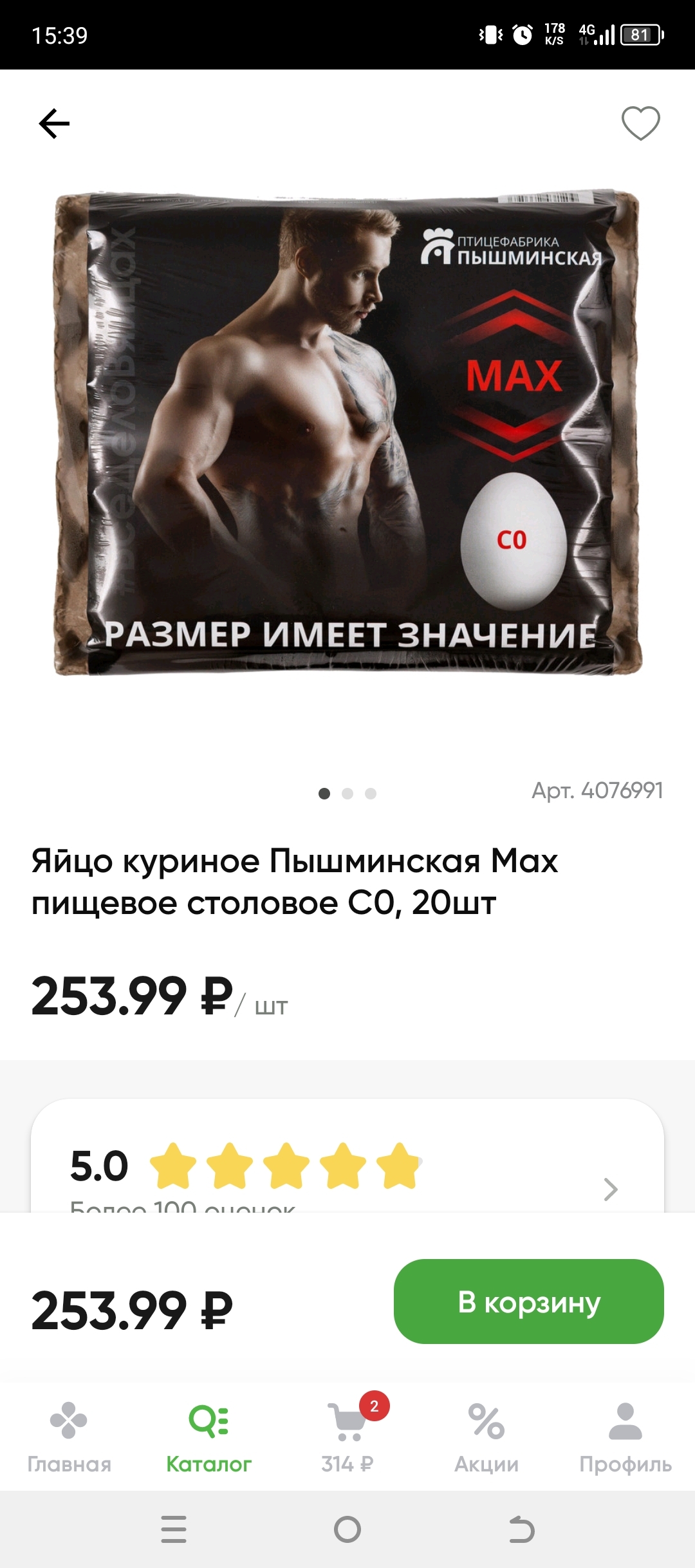Go back using the top arrow
The width and height of the screenshot is (695, 1568).
(54, 124)
